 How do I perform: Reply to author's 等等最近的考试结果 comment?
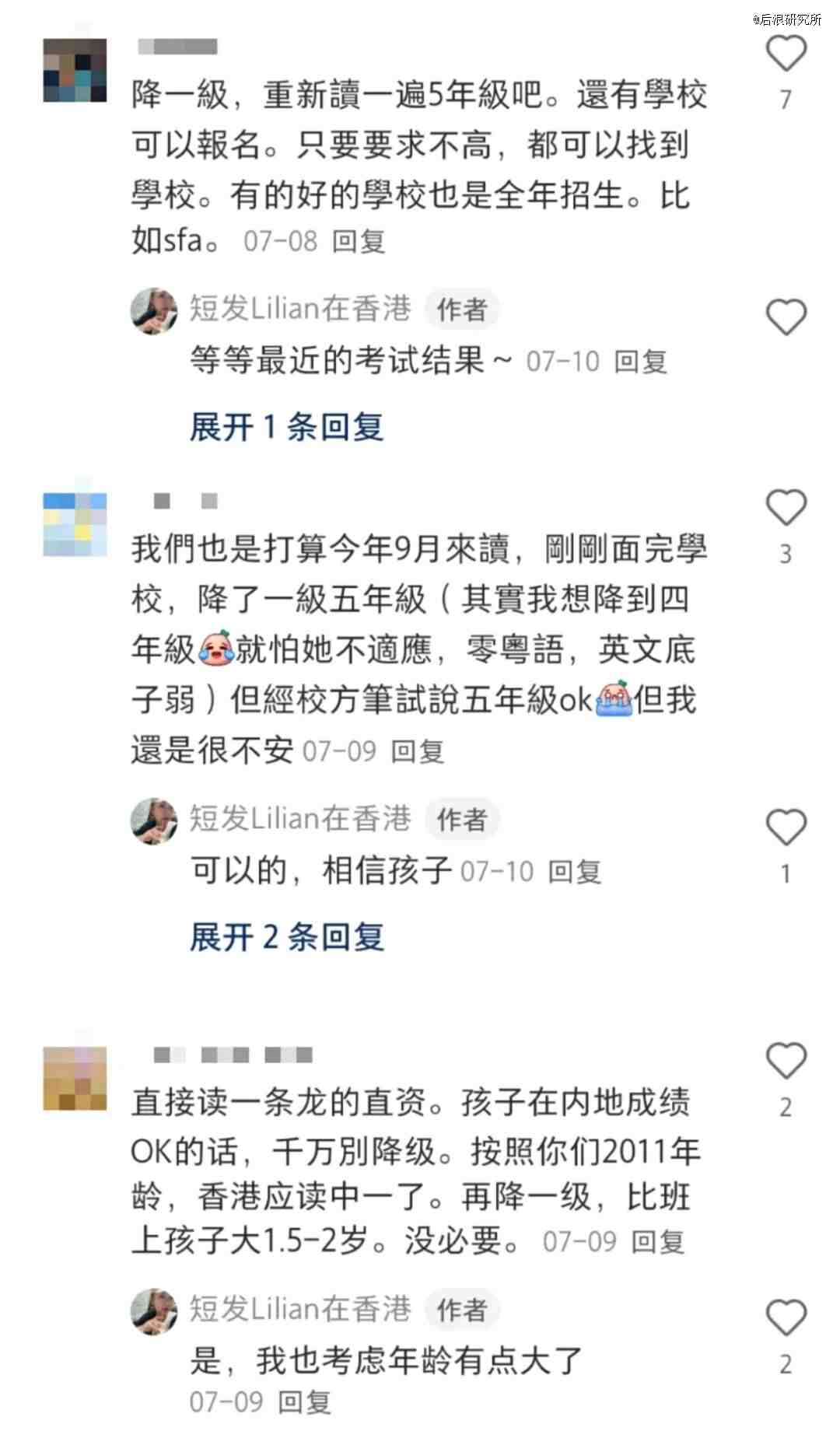[x=640, y=362]
